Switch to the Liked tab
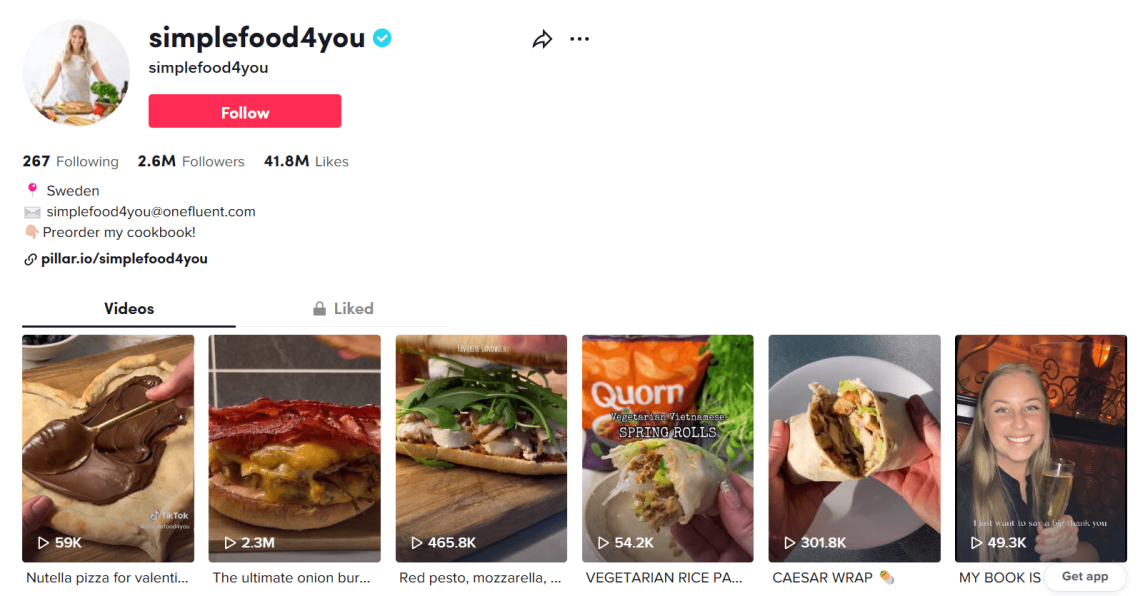Screen dimensions: 1140x596 click(x=343, y=309)
